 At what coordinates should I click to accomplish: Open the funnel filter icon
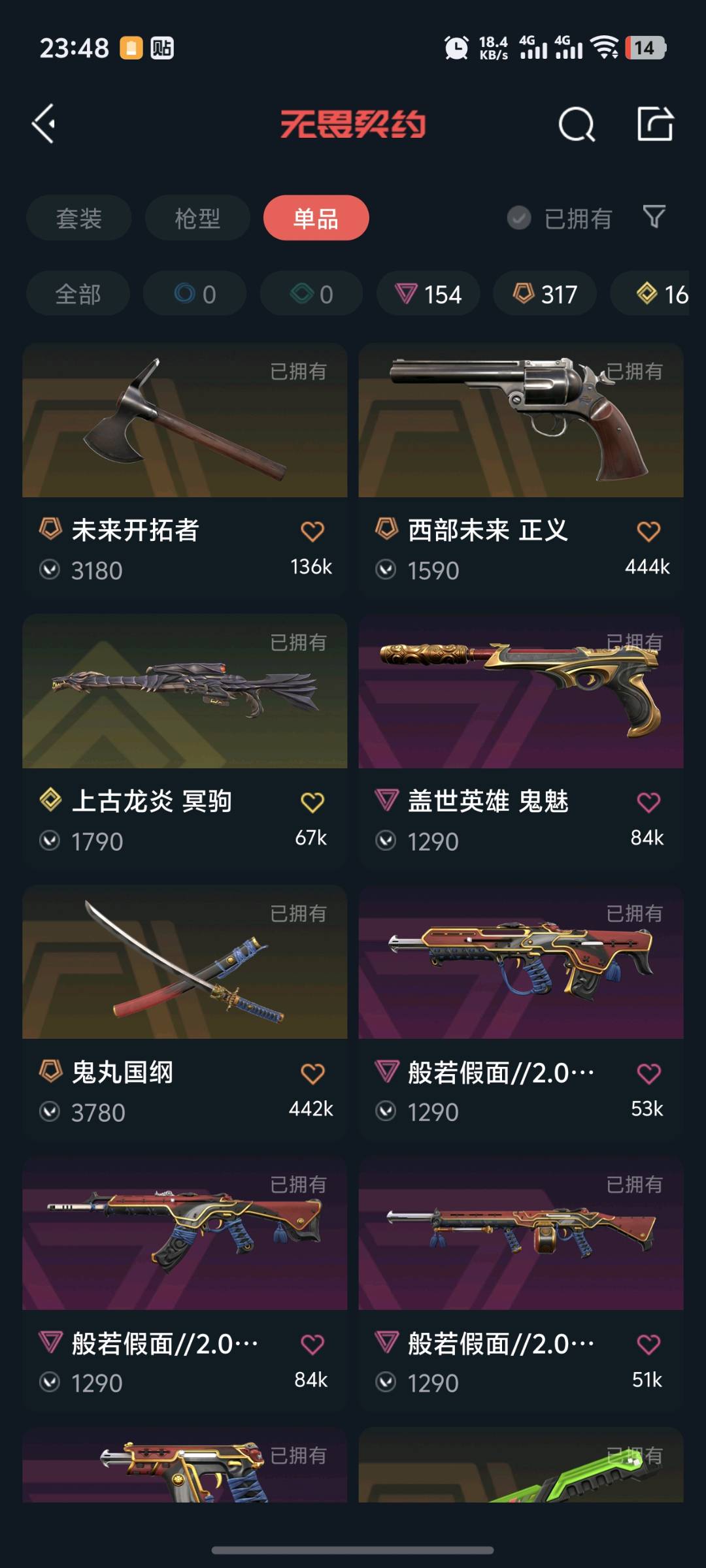(x=654, y=217)
